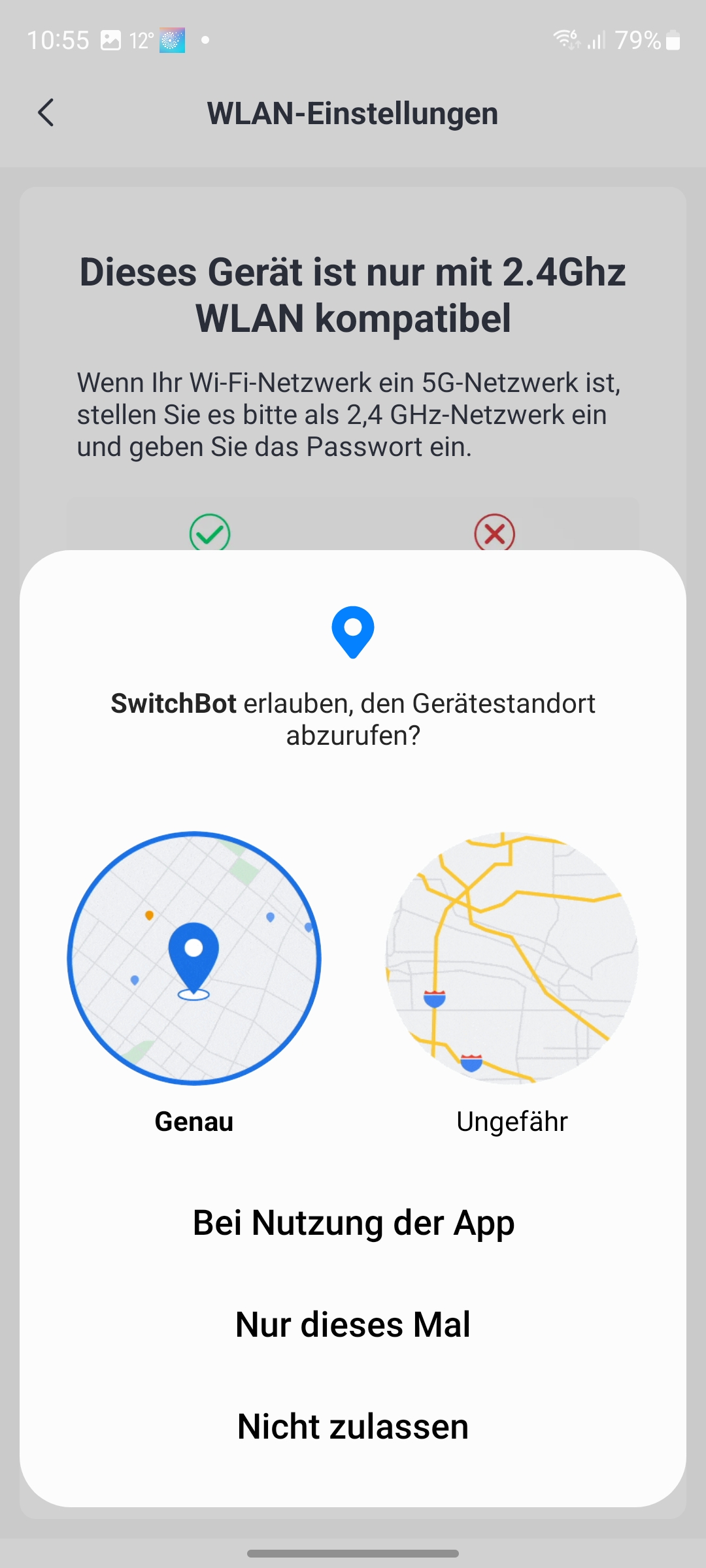The width and height of the screenshot is (706, 1568).
Task: Go back from WLAN-Einstellungen
Action: click(x=46, y=113)
